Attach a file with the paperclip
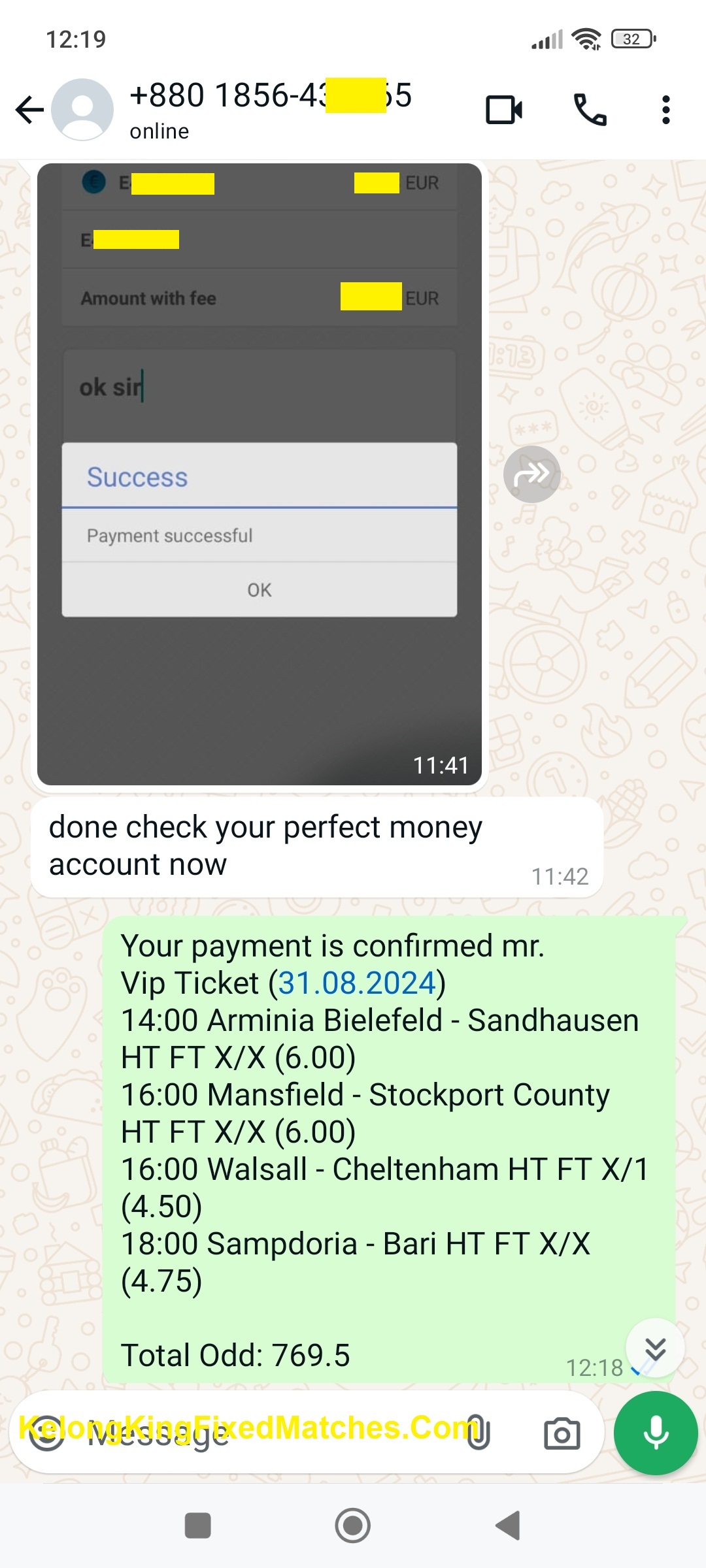Screen dimensions: 706x1568 pyautogui.click(x=478, y=1433)
